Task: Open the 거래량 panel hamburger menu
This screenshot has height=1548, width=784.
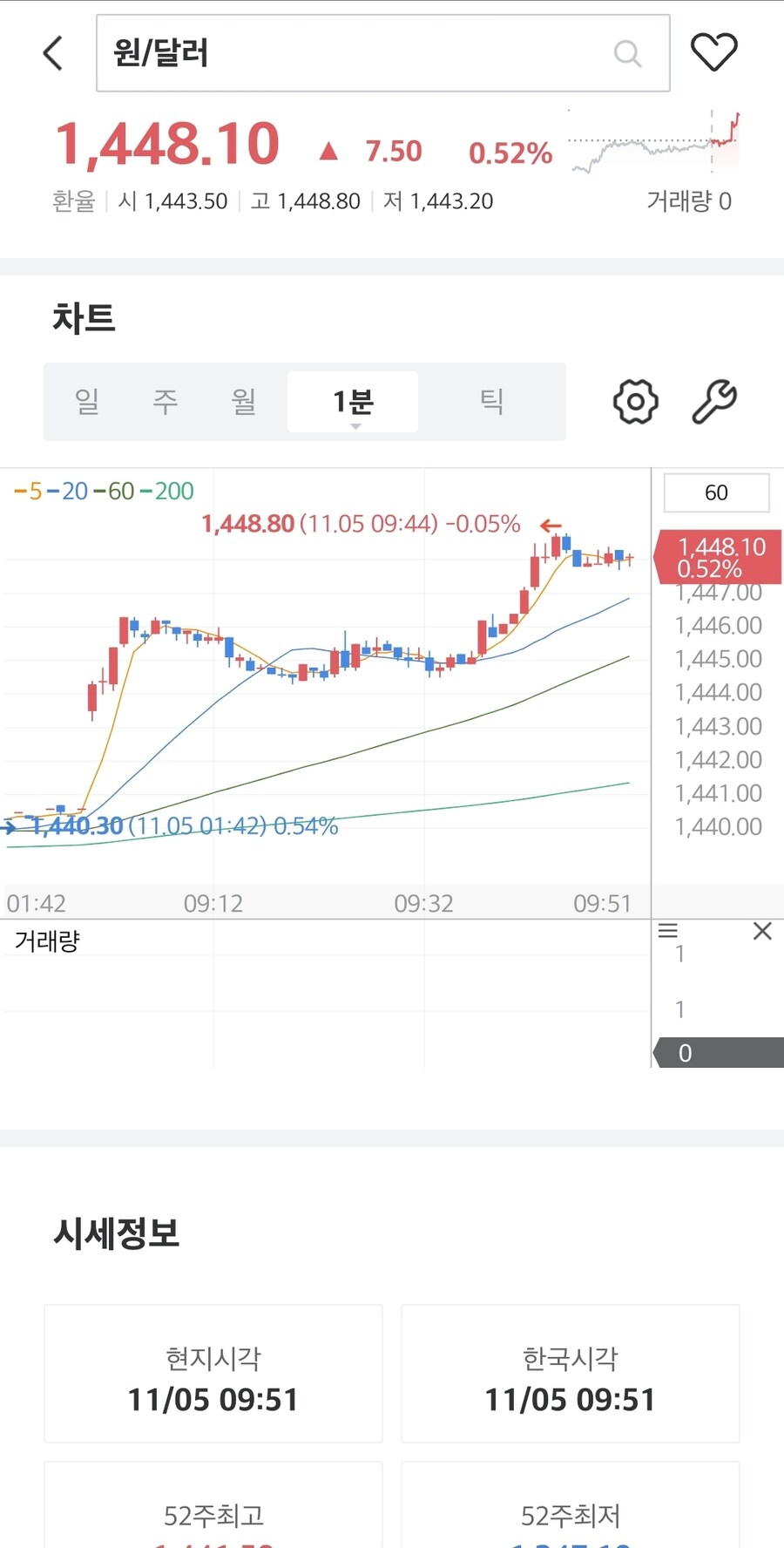Action: pos(668,932)
